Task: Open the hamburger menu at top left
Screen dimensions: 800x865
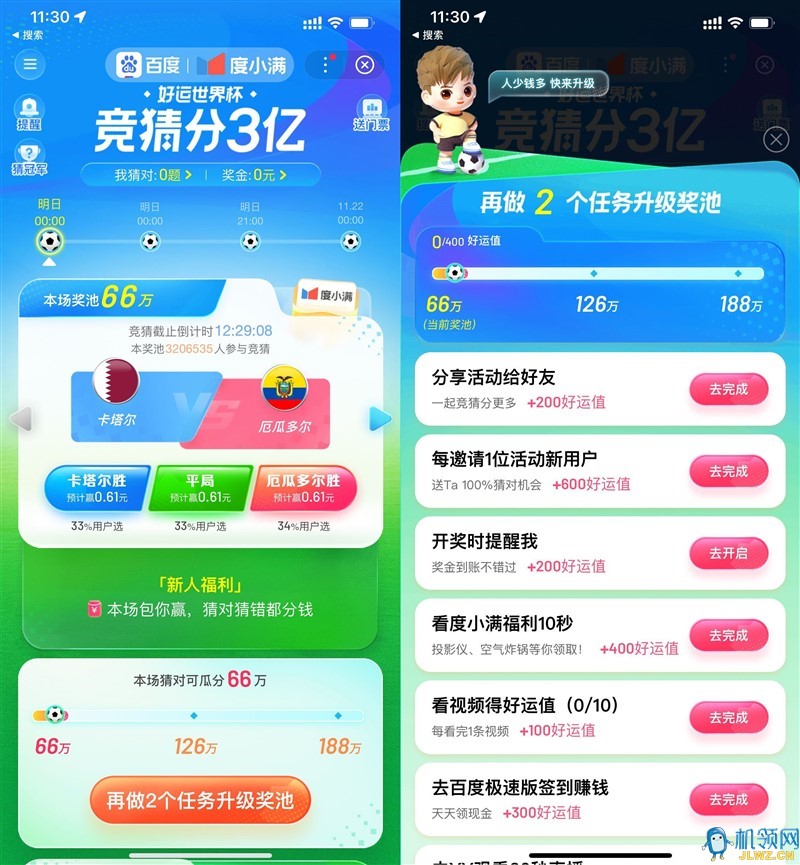Action: (30, 65)
